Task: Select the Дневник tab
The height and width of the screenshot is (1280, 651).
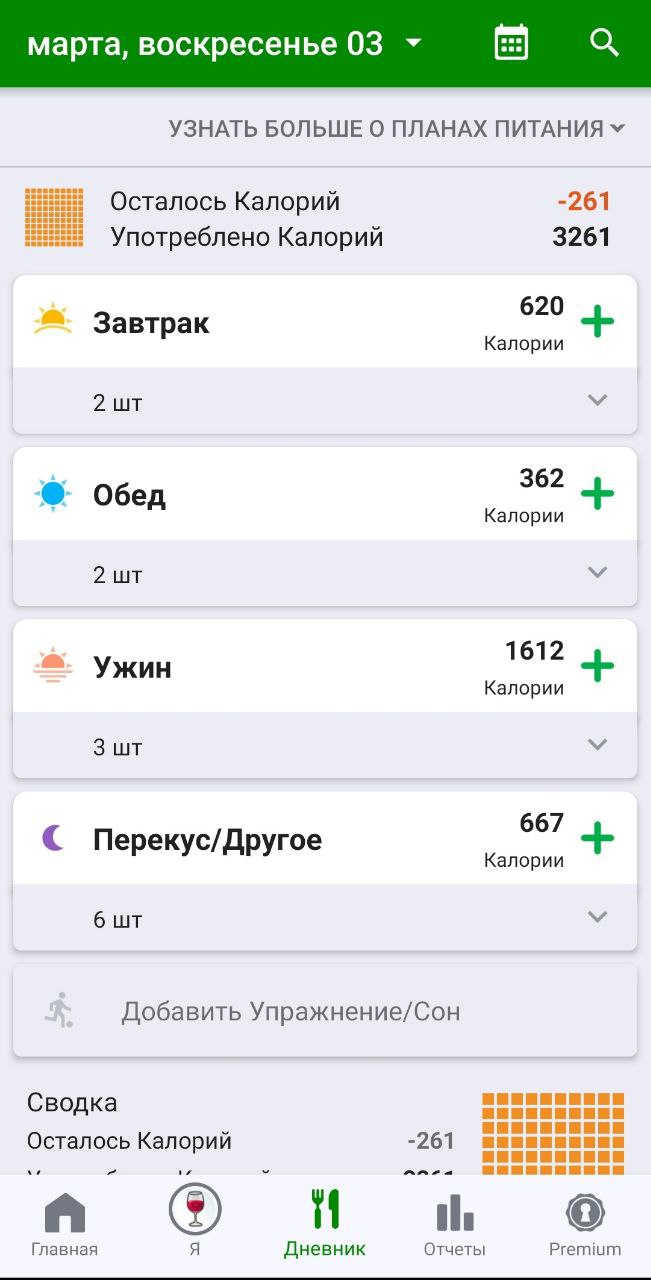Action: click(325, 1224)
